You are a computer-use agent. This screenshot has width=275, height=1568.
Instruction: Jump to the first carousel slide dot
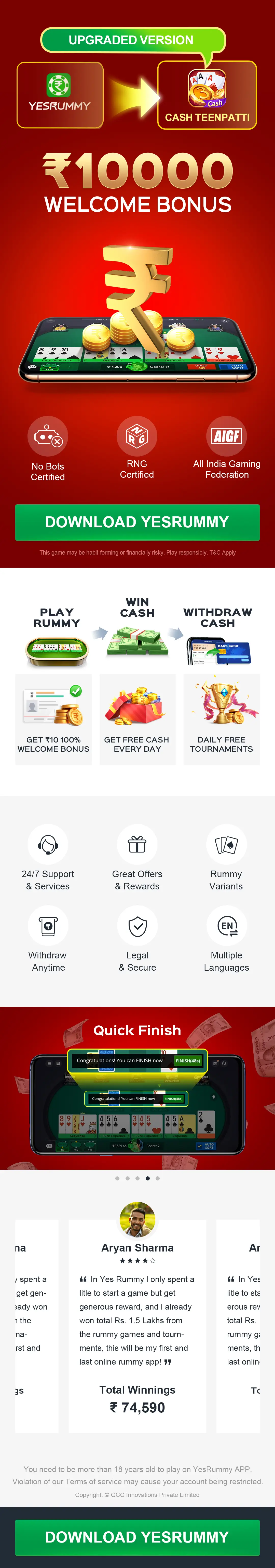point(117,1178)
